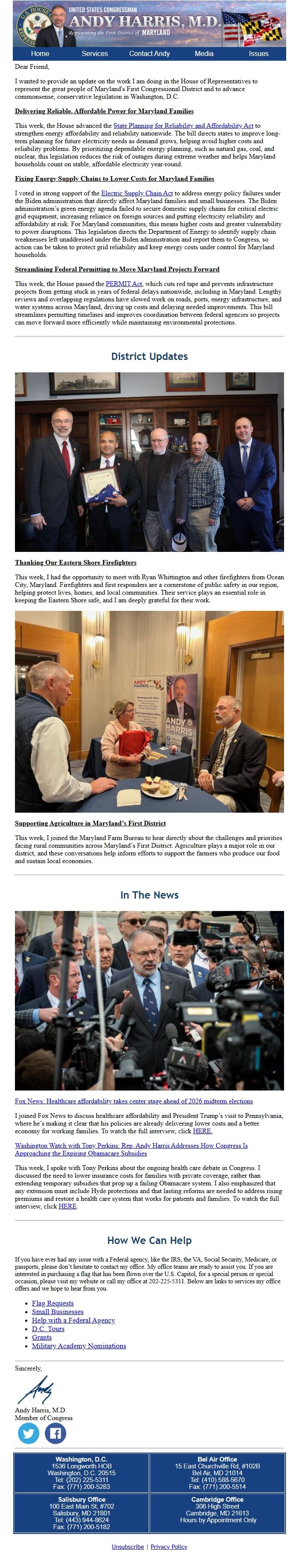Select Help with a Federal Agency

click(x=73, y=1320)
